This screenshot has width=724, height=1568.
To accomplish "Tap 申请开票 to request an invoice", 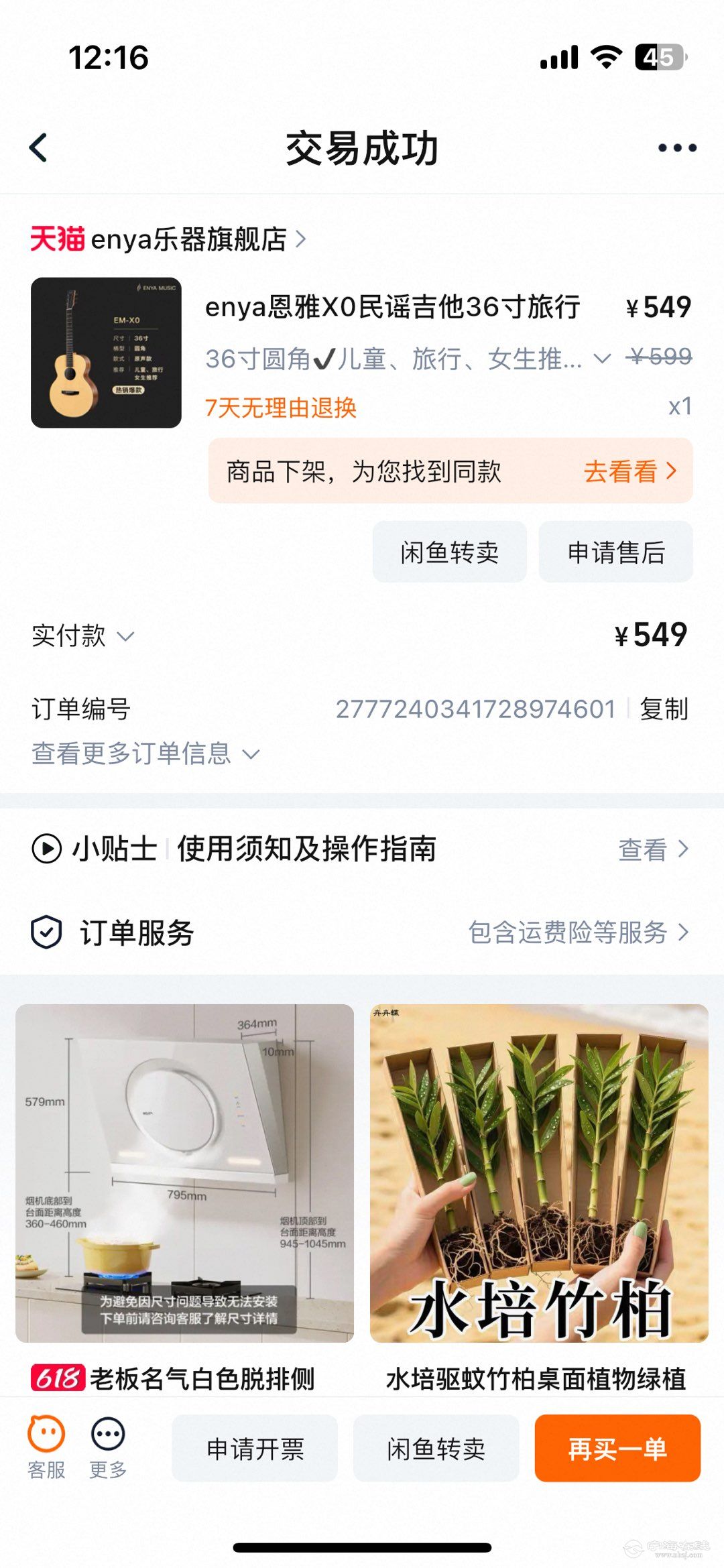I will click(x=255, y=1449).
